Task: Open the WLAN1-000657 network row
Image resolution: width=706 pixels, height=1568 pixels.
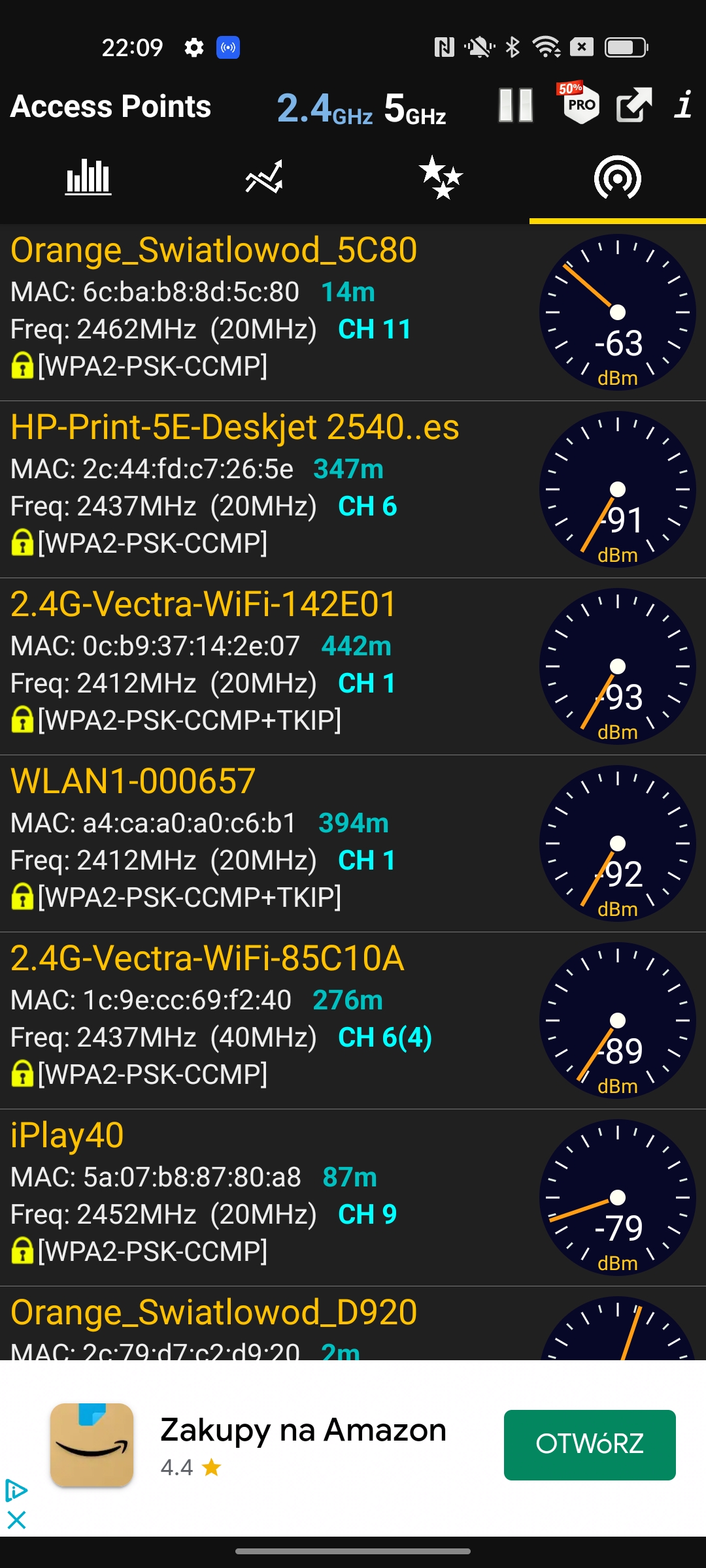Action: [x=261, y=843]
